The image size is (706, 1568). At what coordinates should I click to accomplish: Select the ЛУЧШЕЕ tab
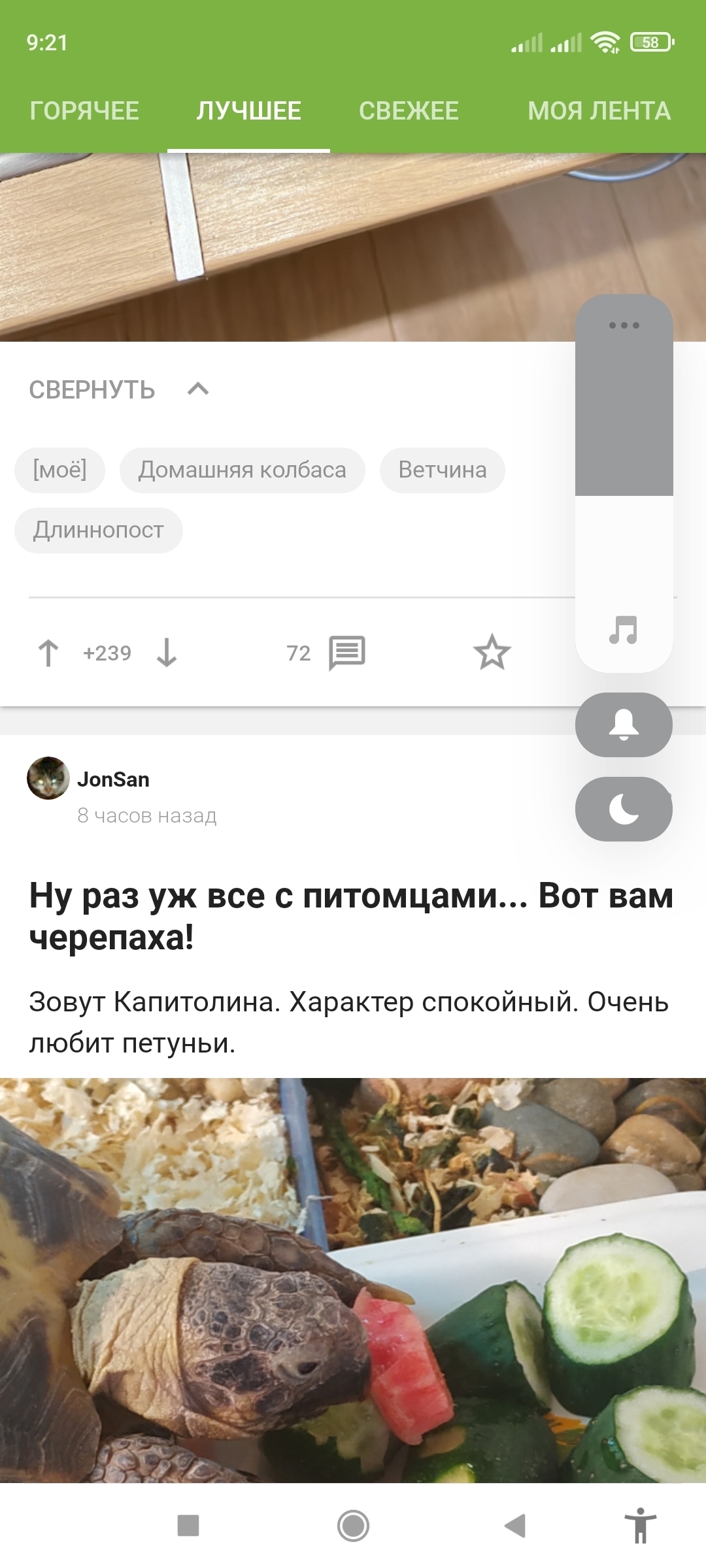(248, 111)
